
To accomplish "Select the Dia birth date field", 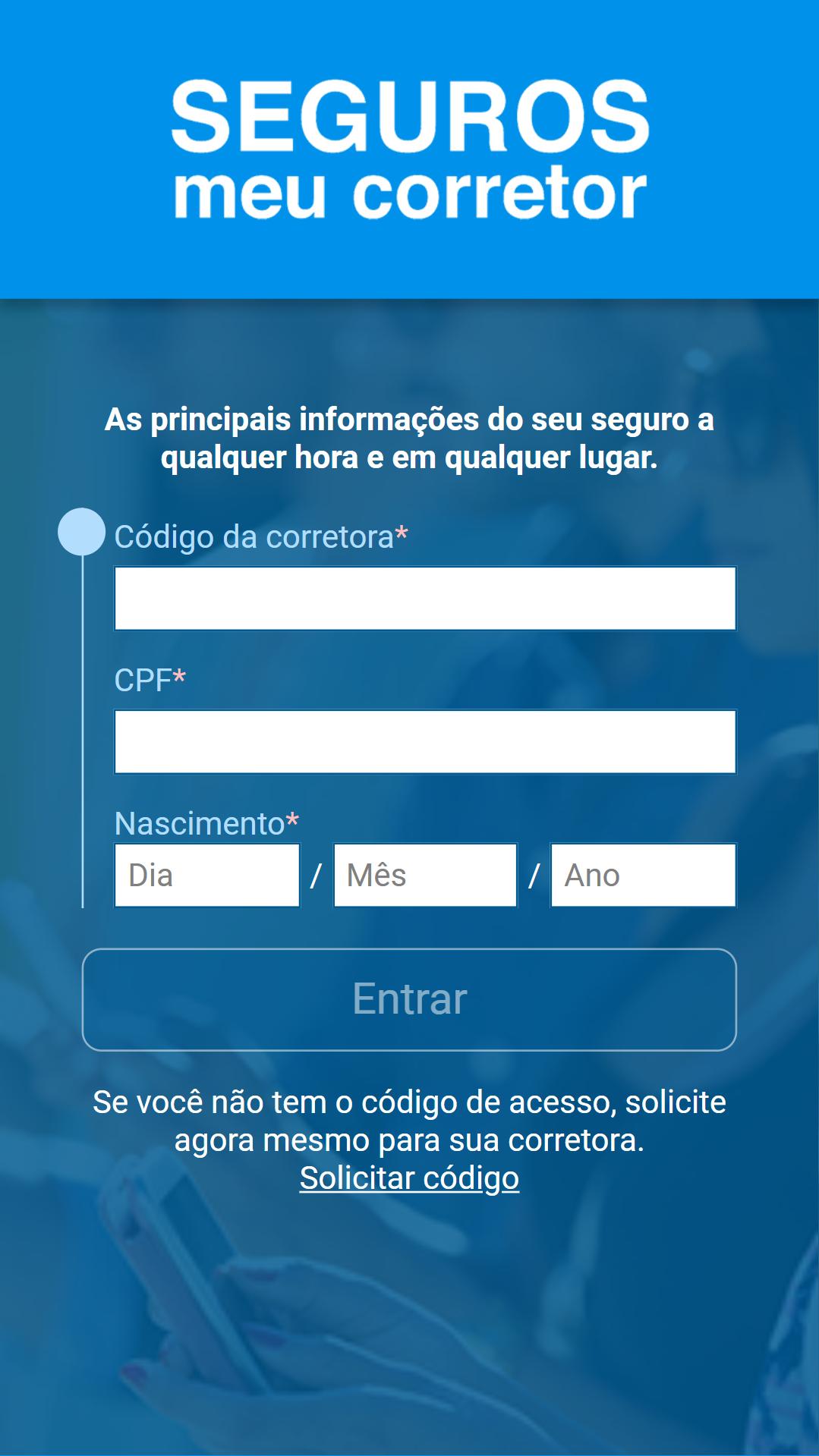I will 207,875.
